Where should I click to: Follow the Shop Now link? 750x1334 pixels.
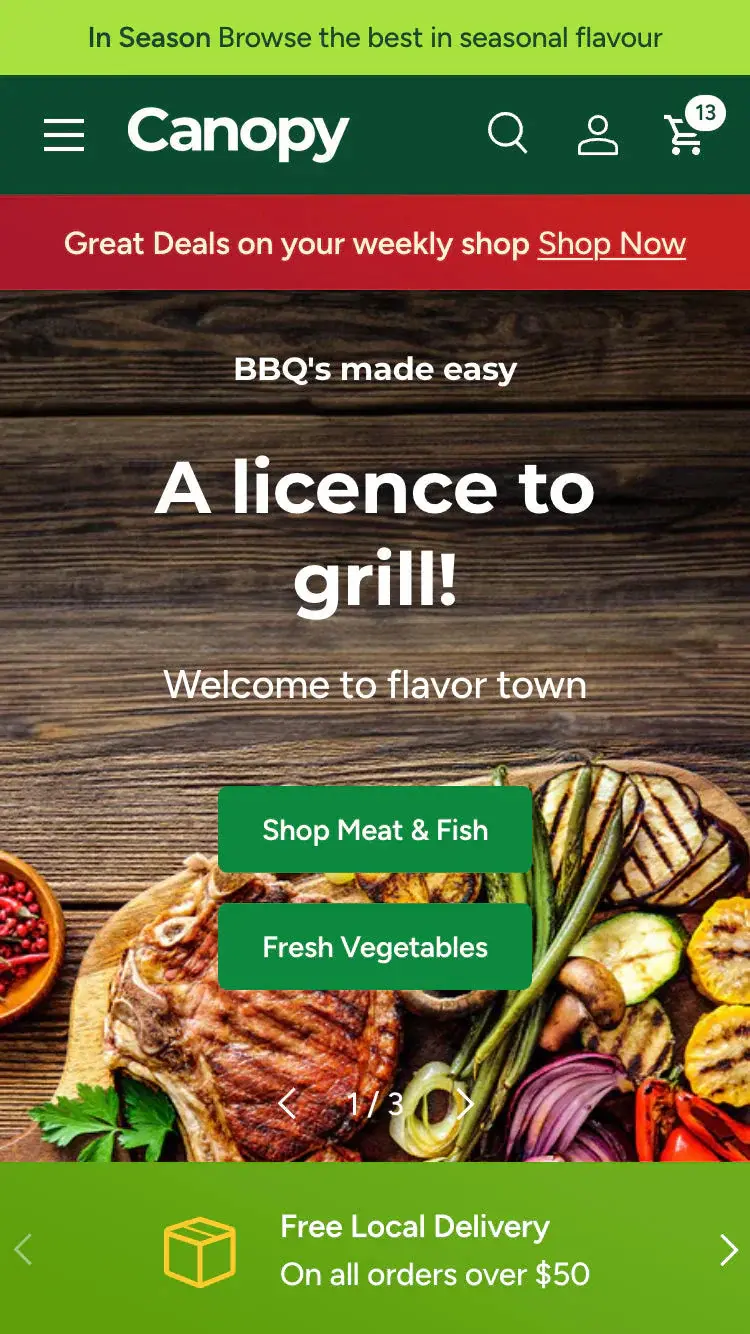click(x=611, y=243)
